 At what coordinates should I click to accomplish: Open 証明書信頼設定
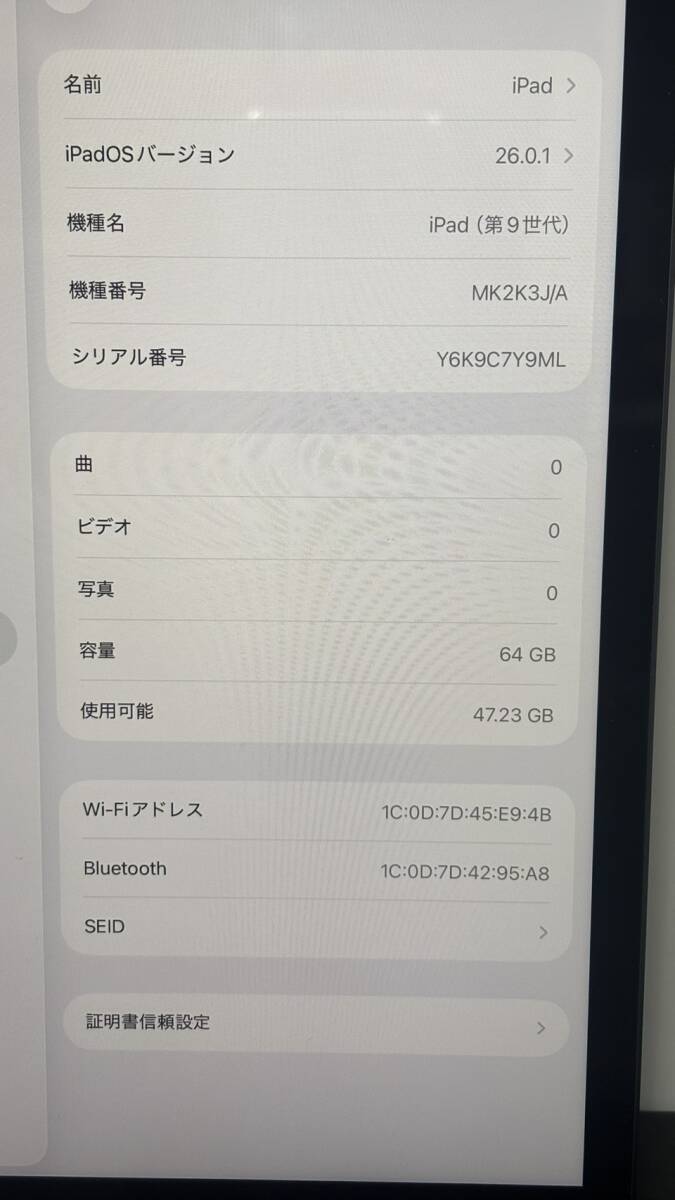316,1024
